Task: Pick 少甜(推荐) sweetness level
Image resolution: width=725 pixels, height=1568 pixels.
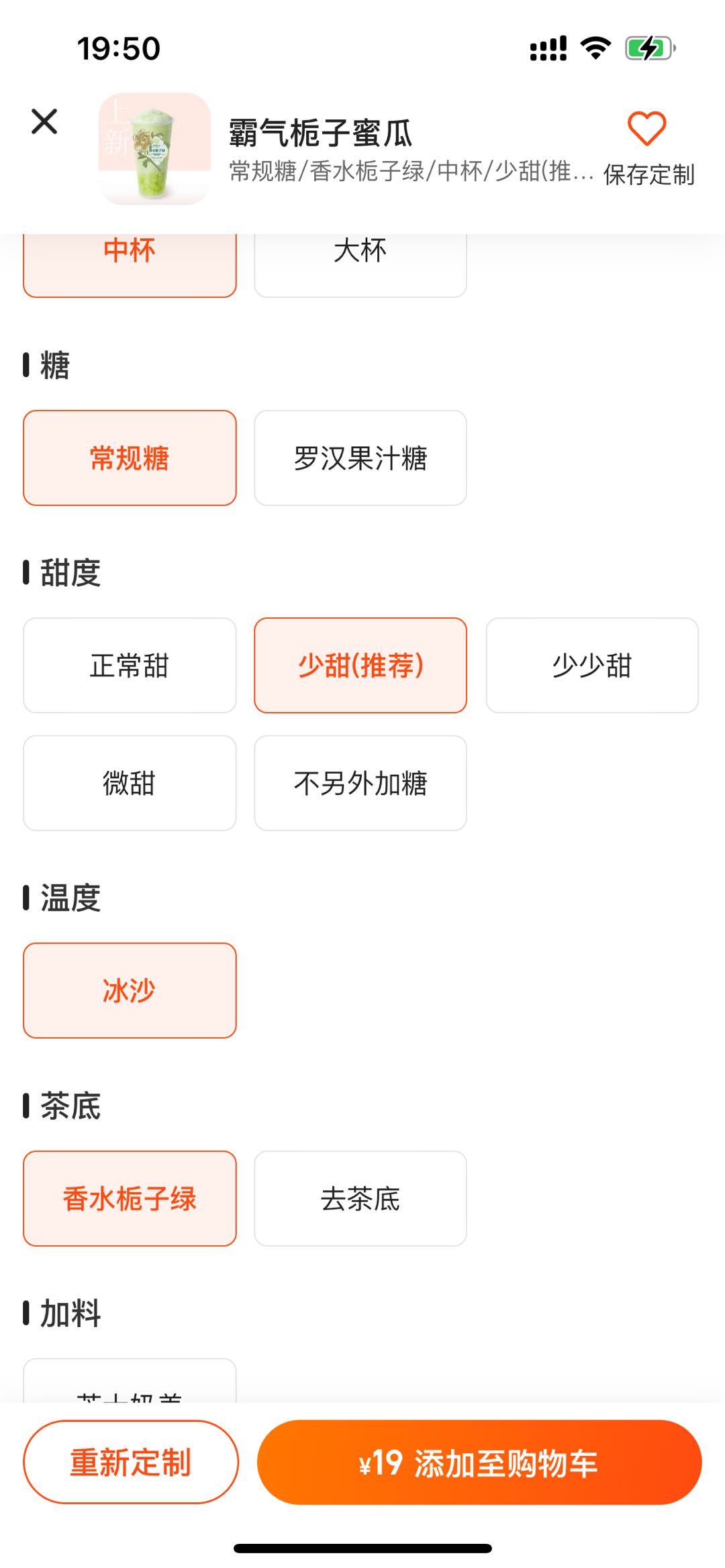Action: tap(360, 665)
